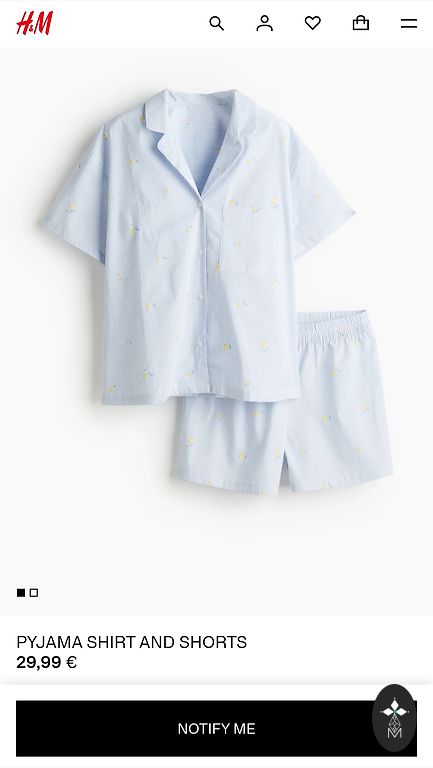The height and width of the screenshot is (768, 433).
Task: Select the second image indicator dot
Action: coord(34,593)
